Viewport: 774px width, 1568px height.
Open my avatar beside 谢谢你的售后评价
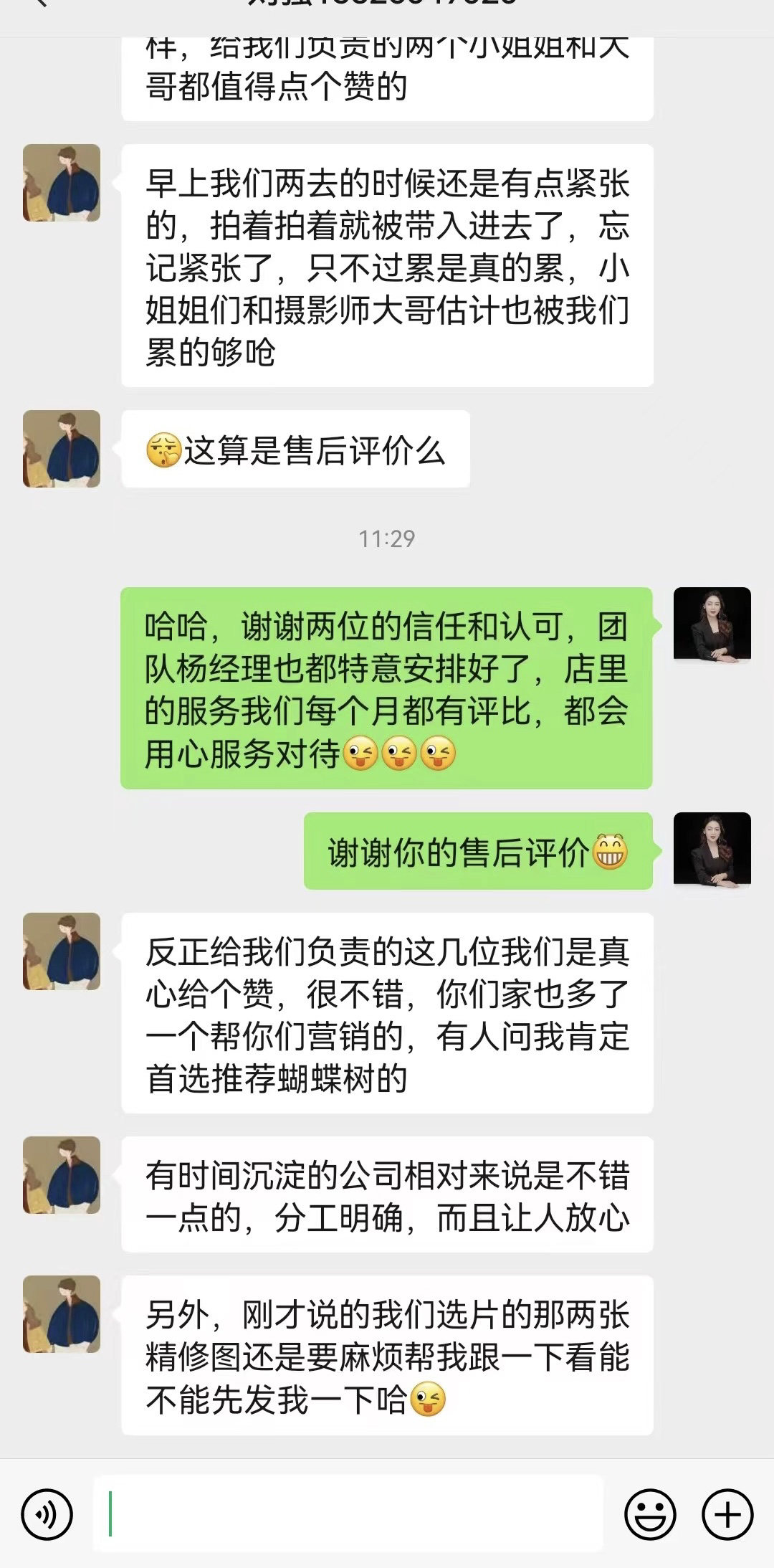point(712,851)
